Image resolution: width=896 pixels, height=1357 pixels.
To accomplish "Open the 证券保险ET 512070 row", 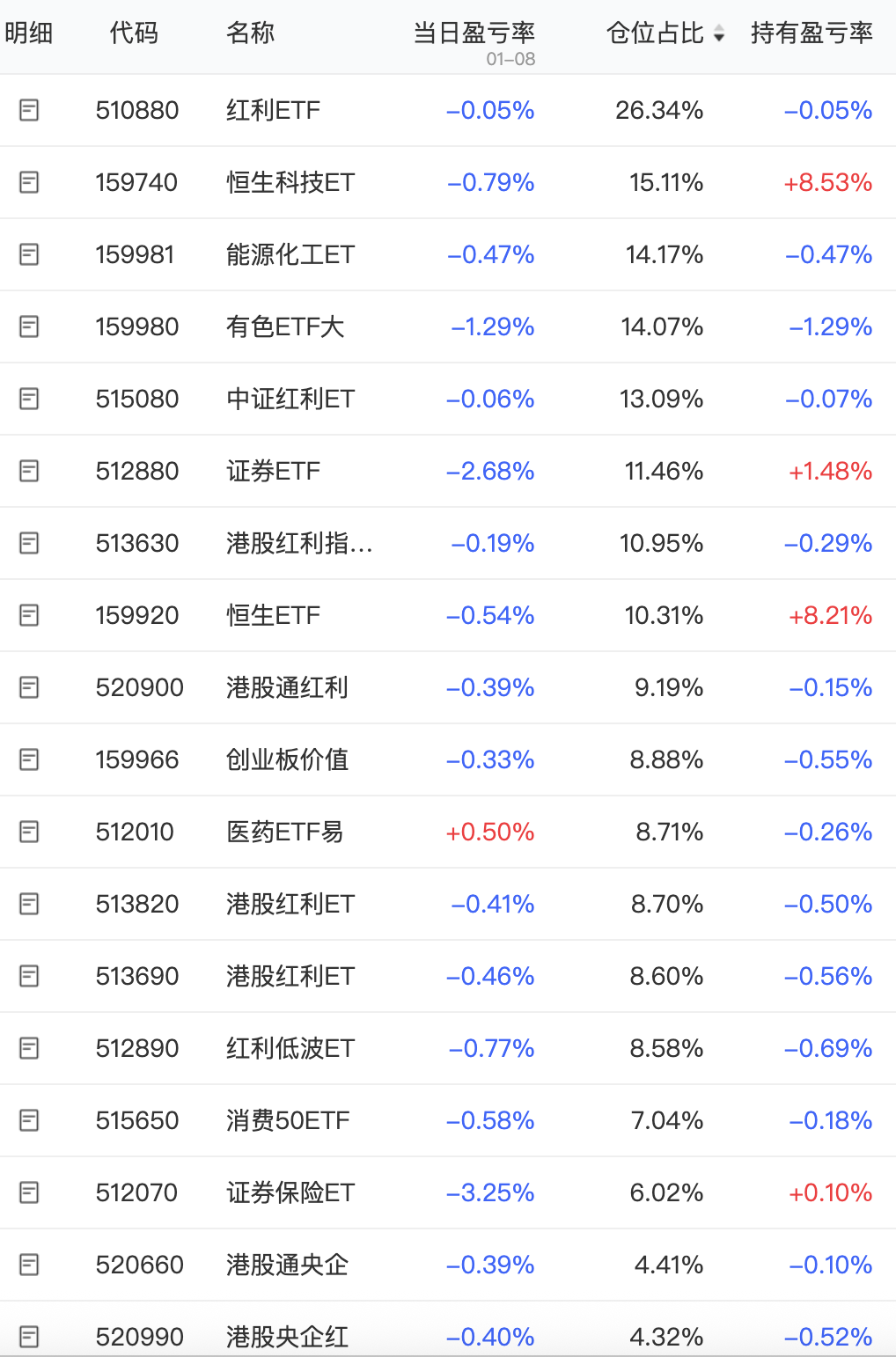I will pyautogui.click(x=290, y=1192).
